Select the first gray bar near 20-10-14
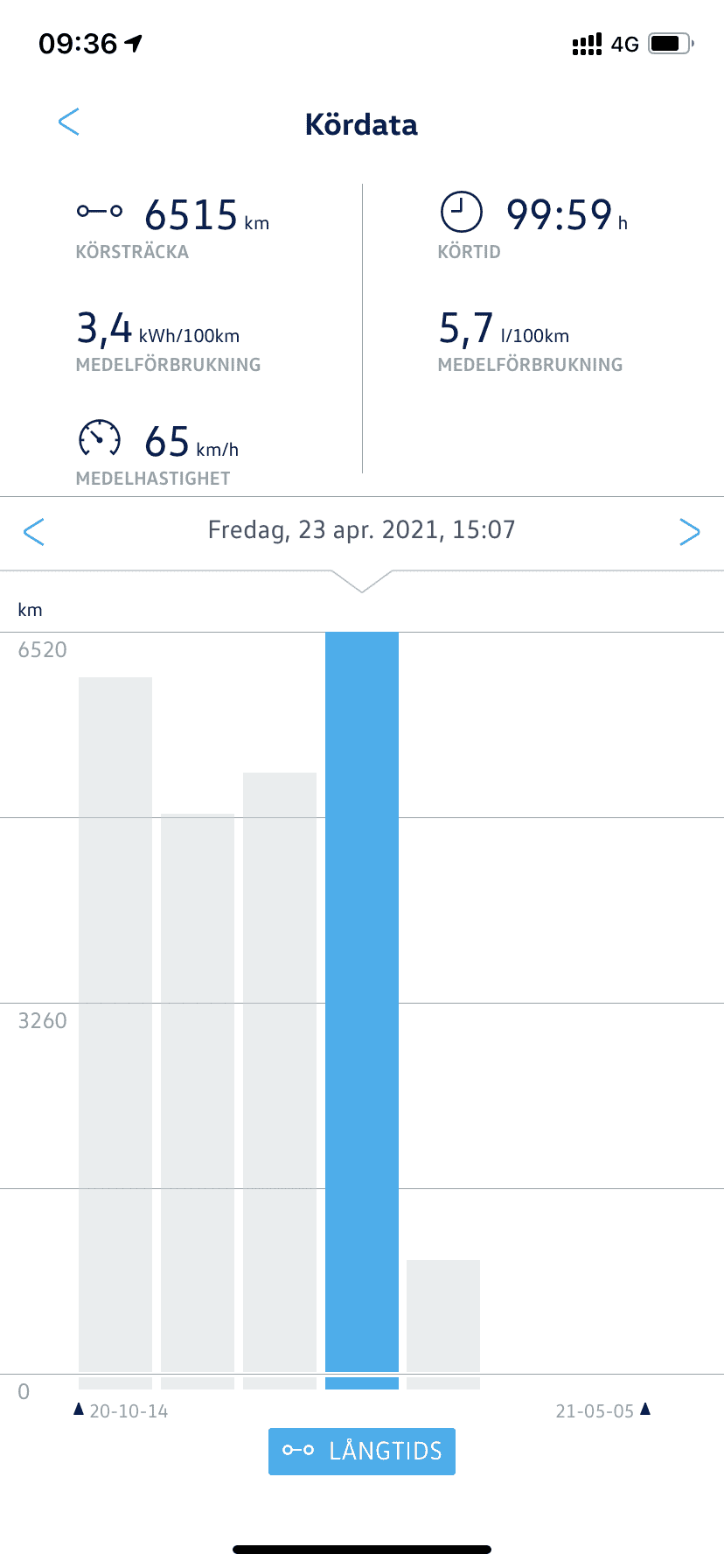This screenshot has width=724, height=1568. (115, 1025)
